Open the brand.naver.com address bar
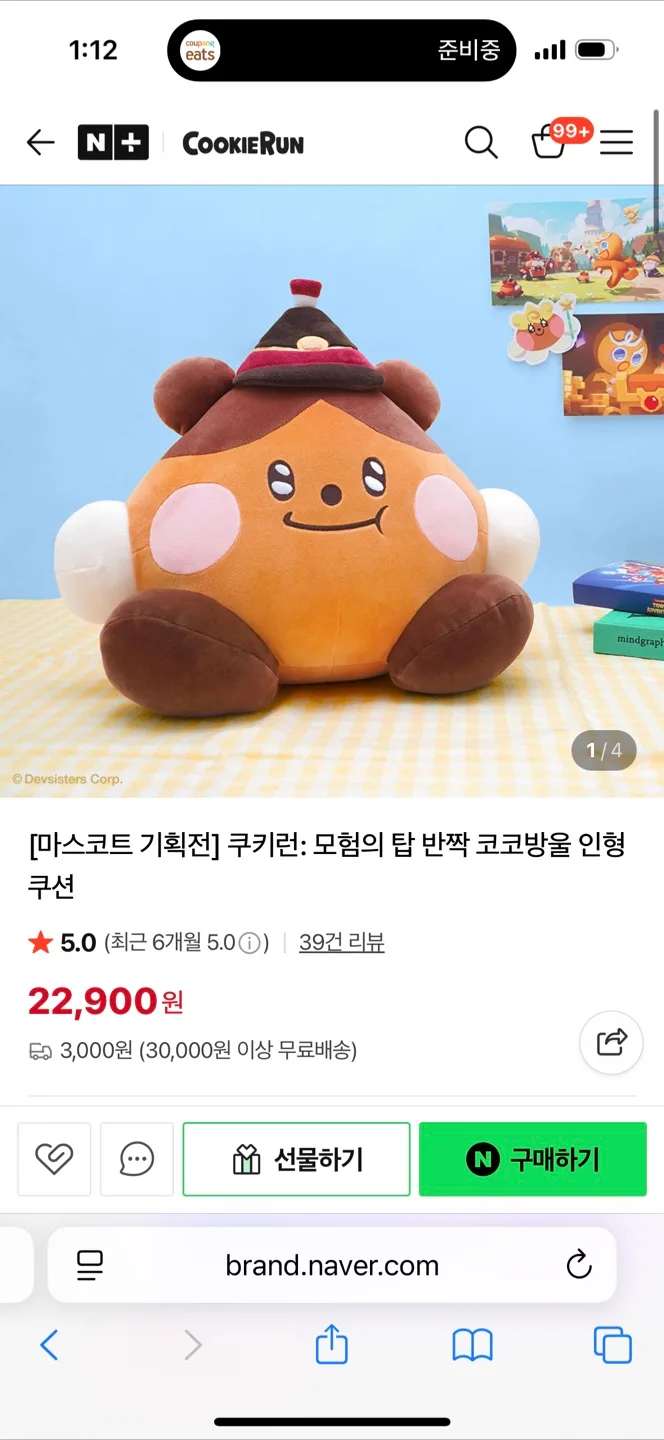This screenshot has width=664, height=1440. 332,1265
